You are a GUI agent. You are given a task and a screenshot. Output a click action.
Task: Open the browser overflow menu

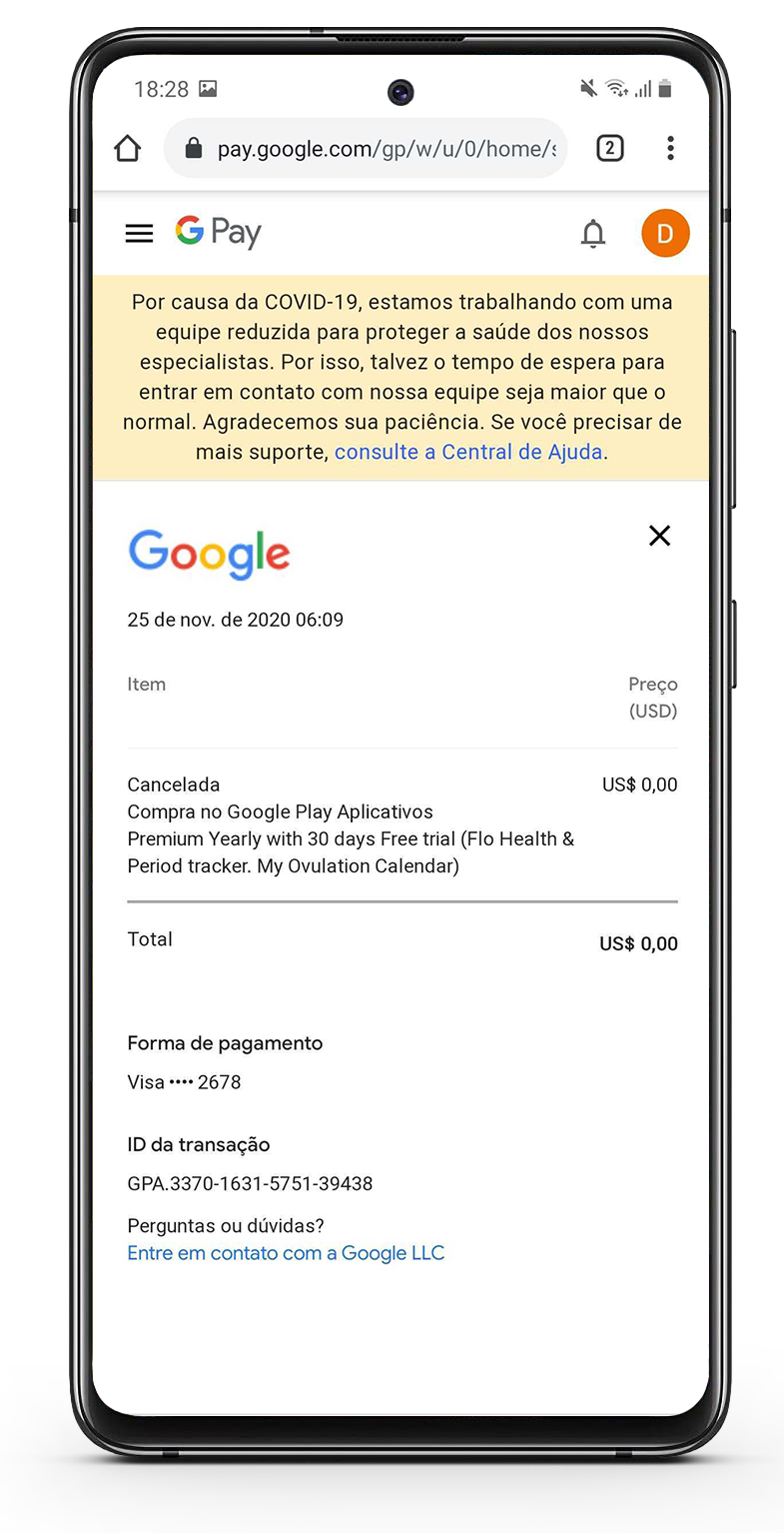[670, 149]
